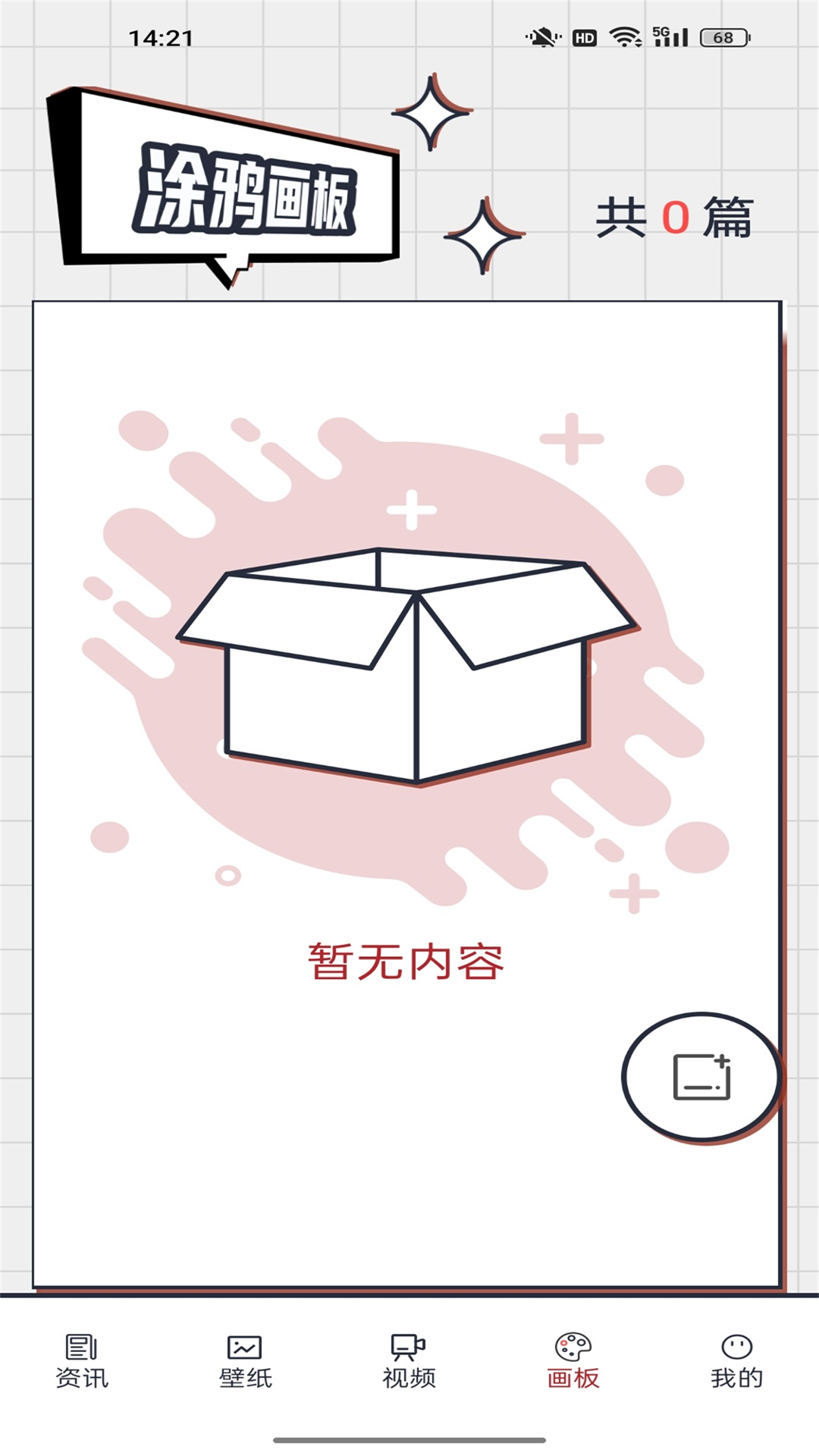Switch to the 资讯 tab
Viewport: 819px width, 1456px height.
click(82, 1362)
